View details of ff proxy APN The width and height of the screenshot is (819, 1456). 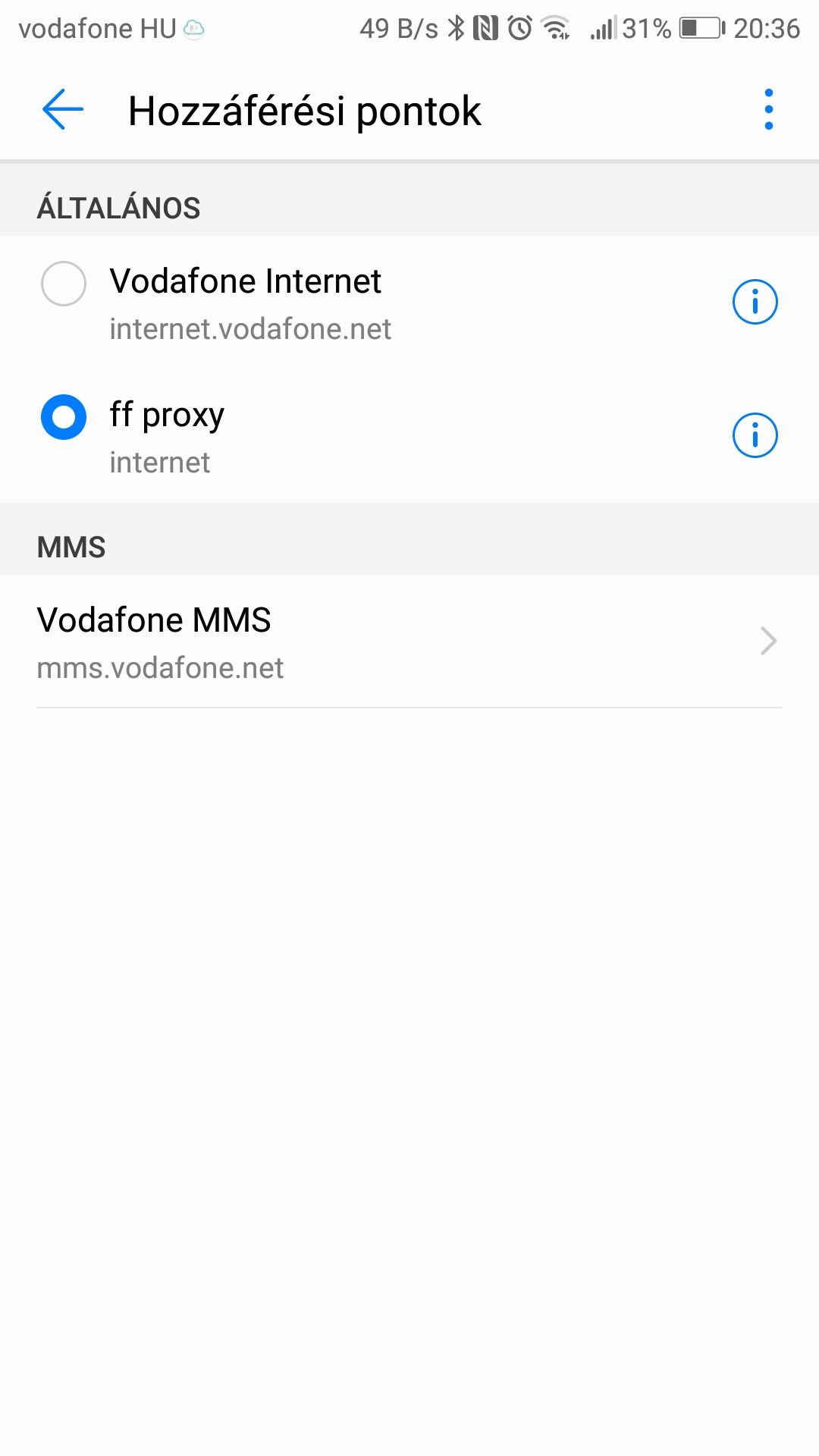pyautogui.click(x=755, y=435)
